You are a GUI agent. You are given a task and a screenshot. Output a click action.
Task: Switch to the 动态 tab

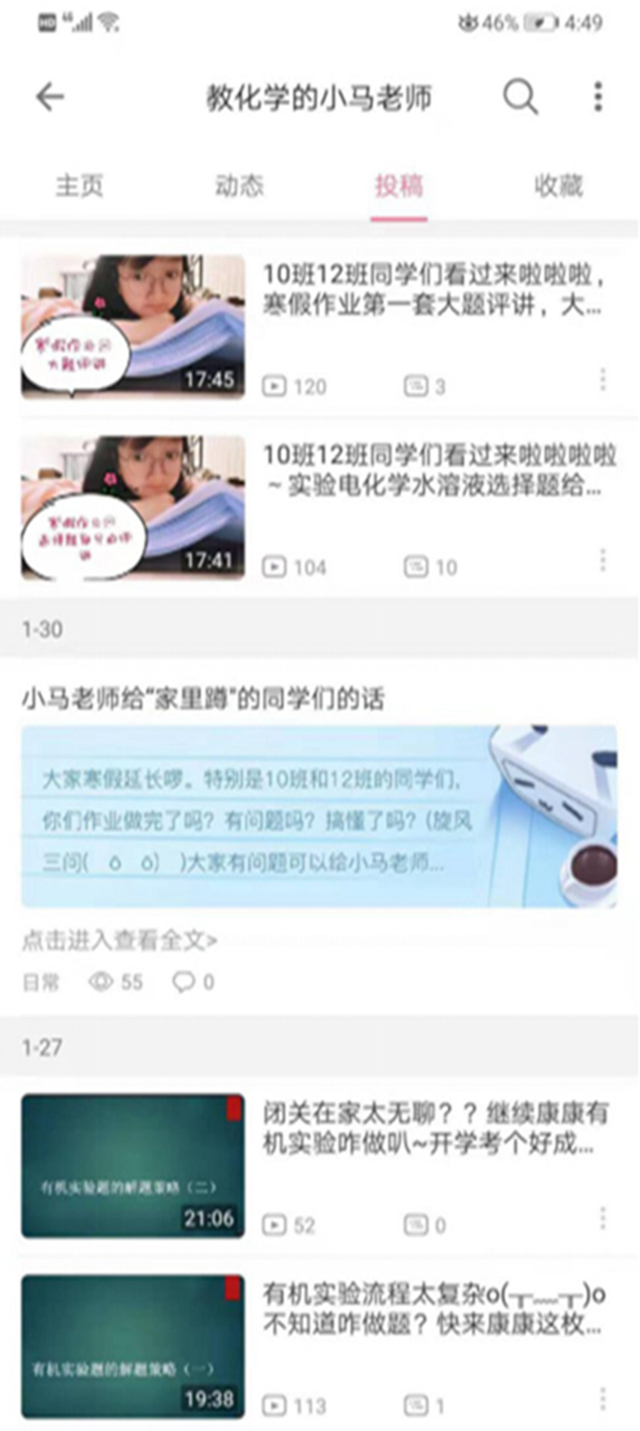(239, 186)
